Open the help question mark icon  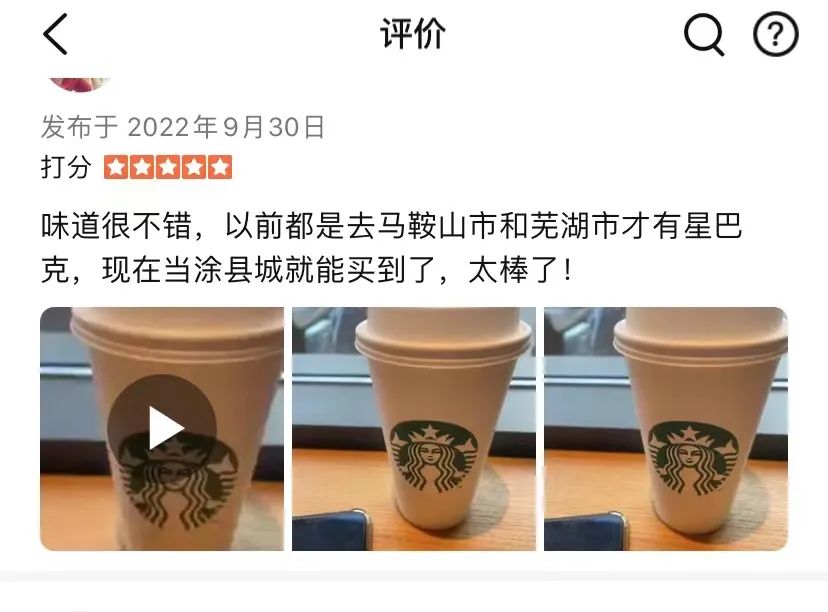(775, 35)
